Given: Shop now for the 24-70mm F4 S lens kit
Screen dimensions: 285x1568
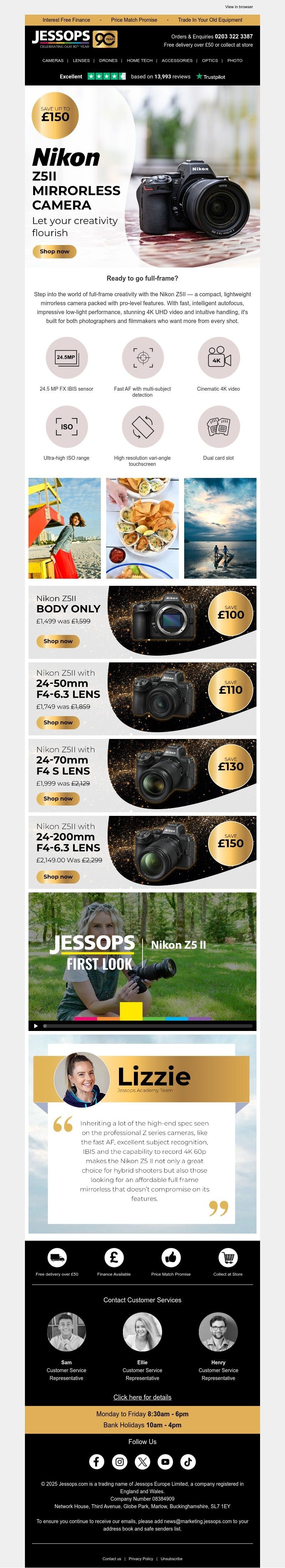Looking at the screenshot, I should tap(58, 799).
